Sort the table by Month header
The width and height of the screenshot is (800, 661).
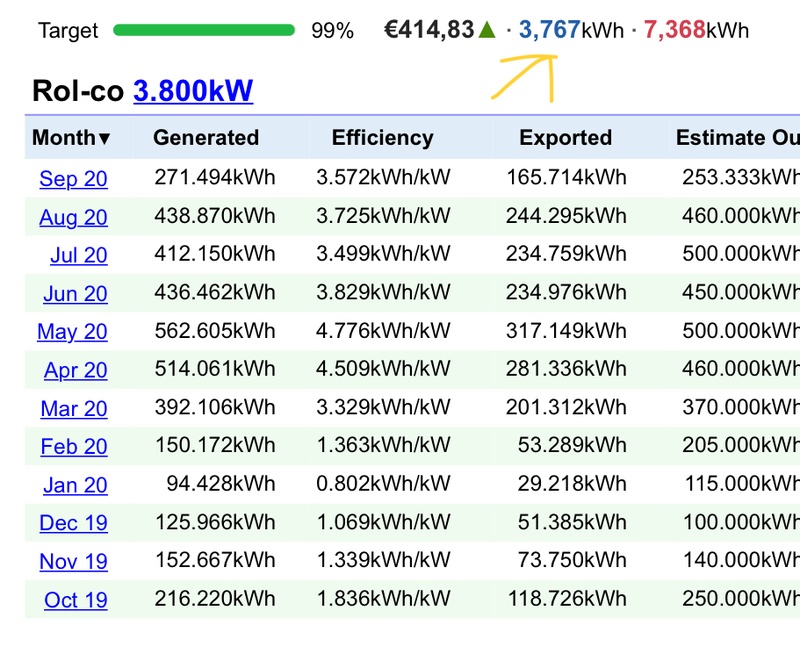click(71, 138)
